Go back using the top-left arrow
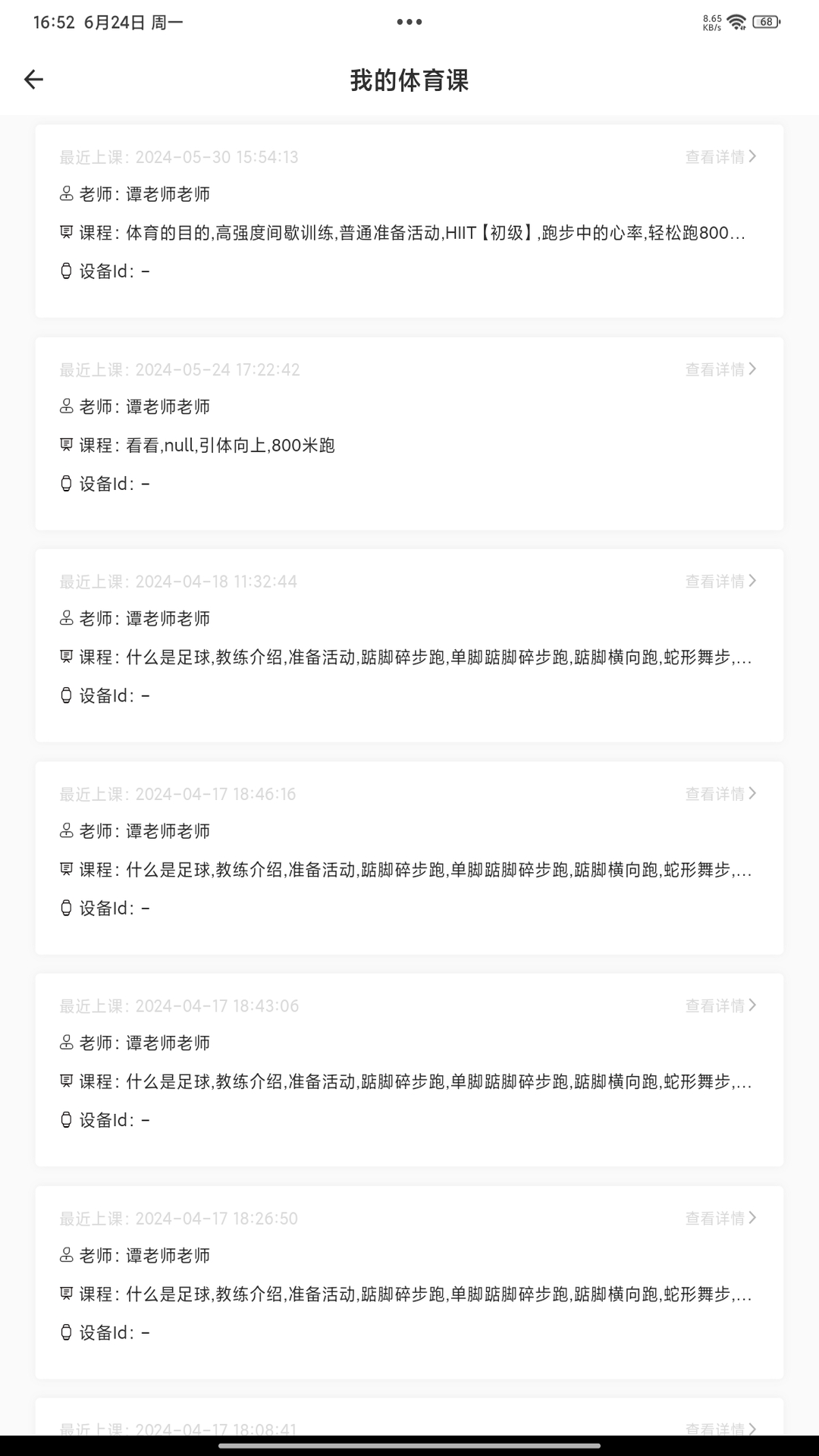819x1456 pixels. [33, 80]
